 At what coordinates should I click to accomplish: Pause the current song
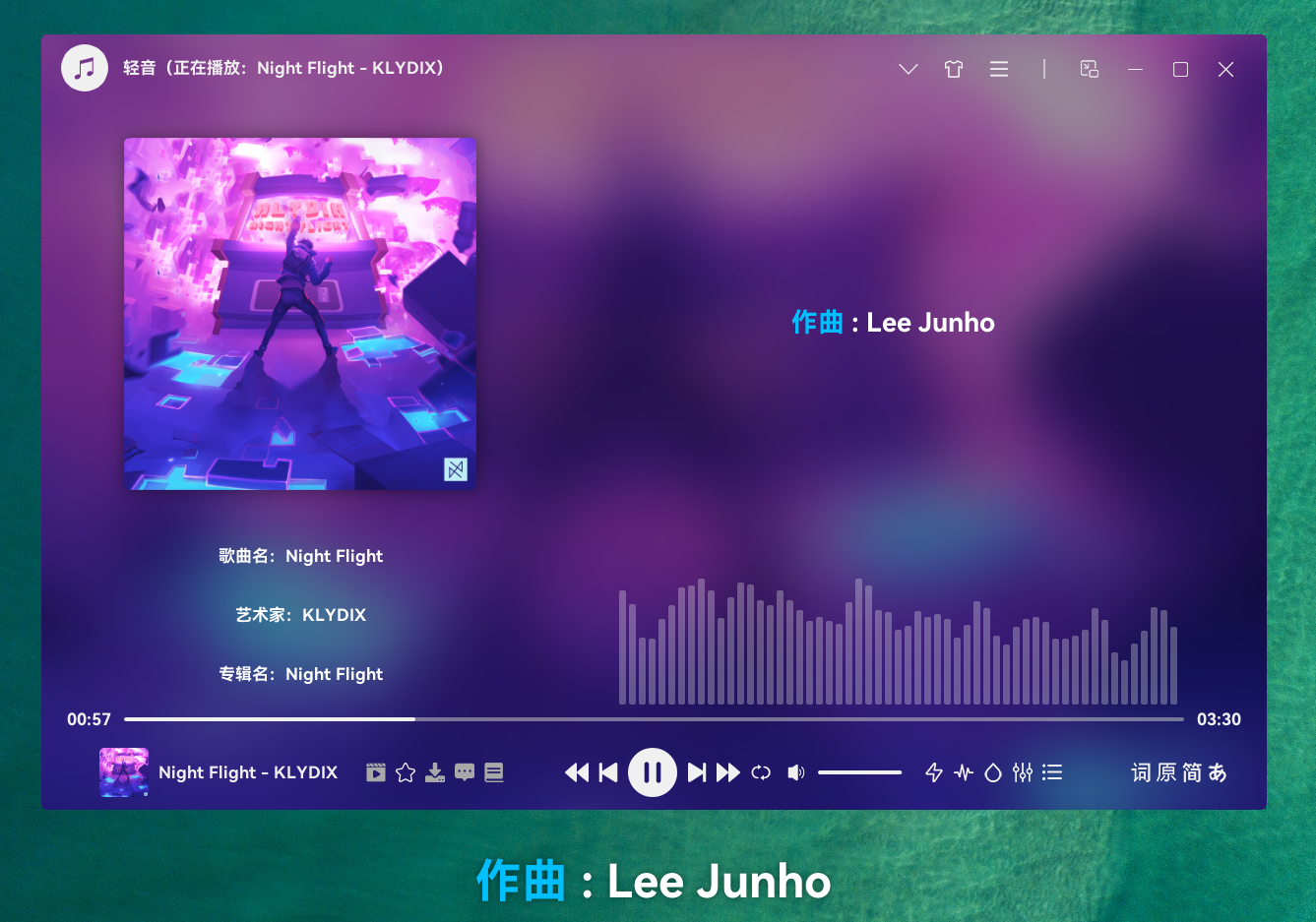coord(652,772)
